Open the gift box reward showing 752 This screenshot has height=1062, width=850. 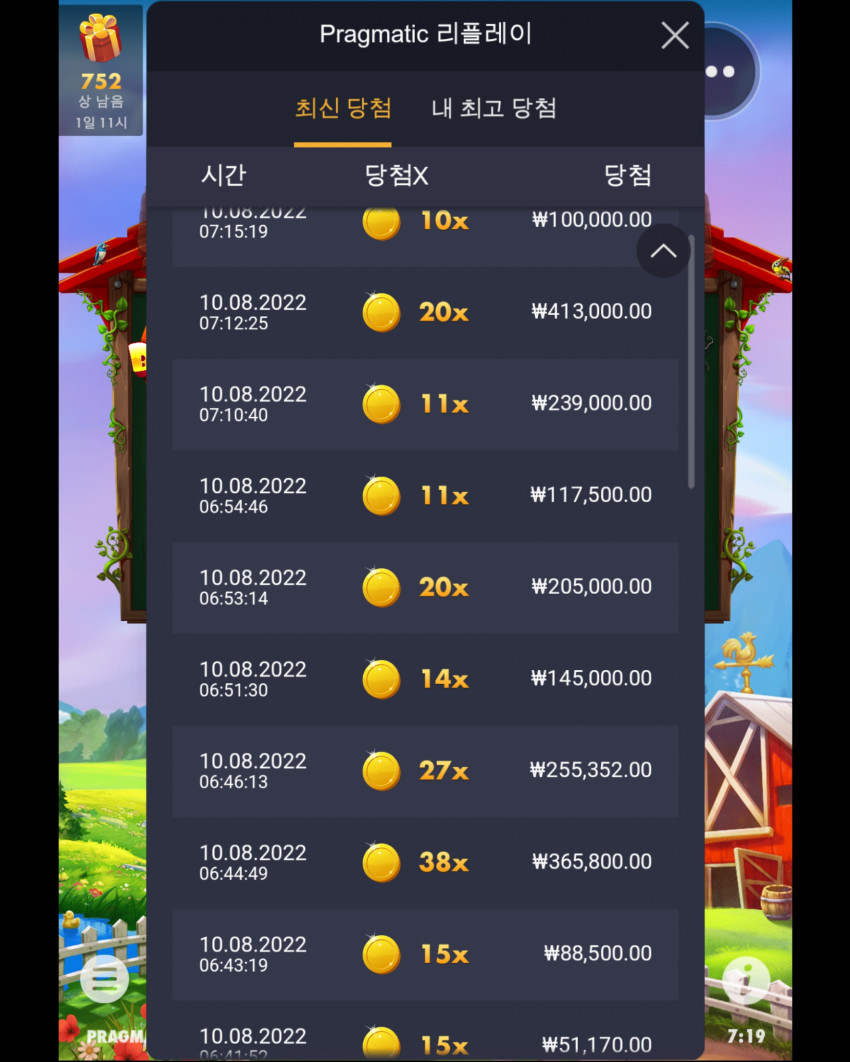coord(101,70)
